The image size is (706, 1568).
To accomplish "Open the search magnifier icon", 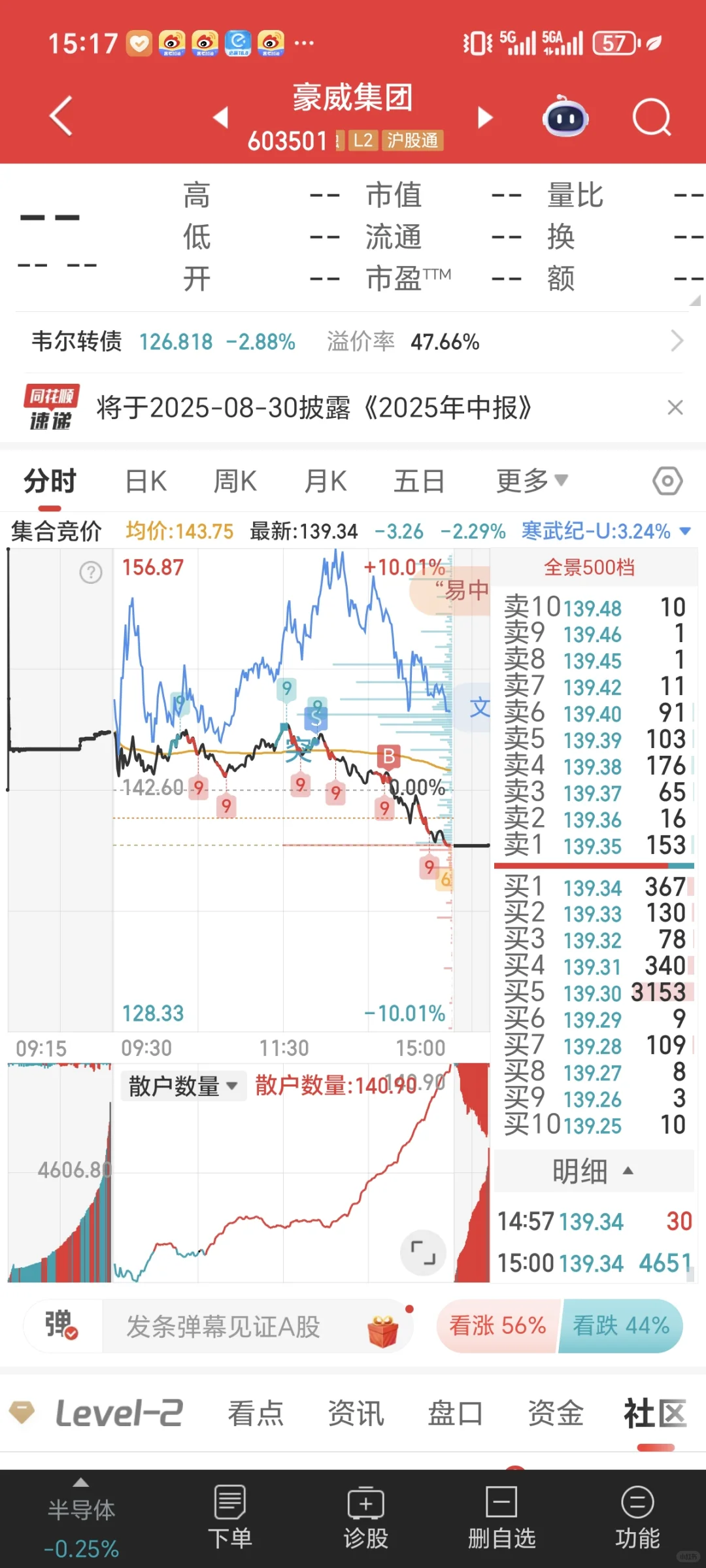I will coord(651,116).
